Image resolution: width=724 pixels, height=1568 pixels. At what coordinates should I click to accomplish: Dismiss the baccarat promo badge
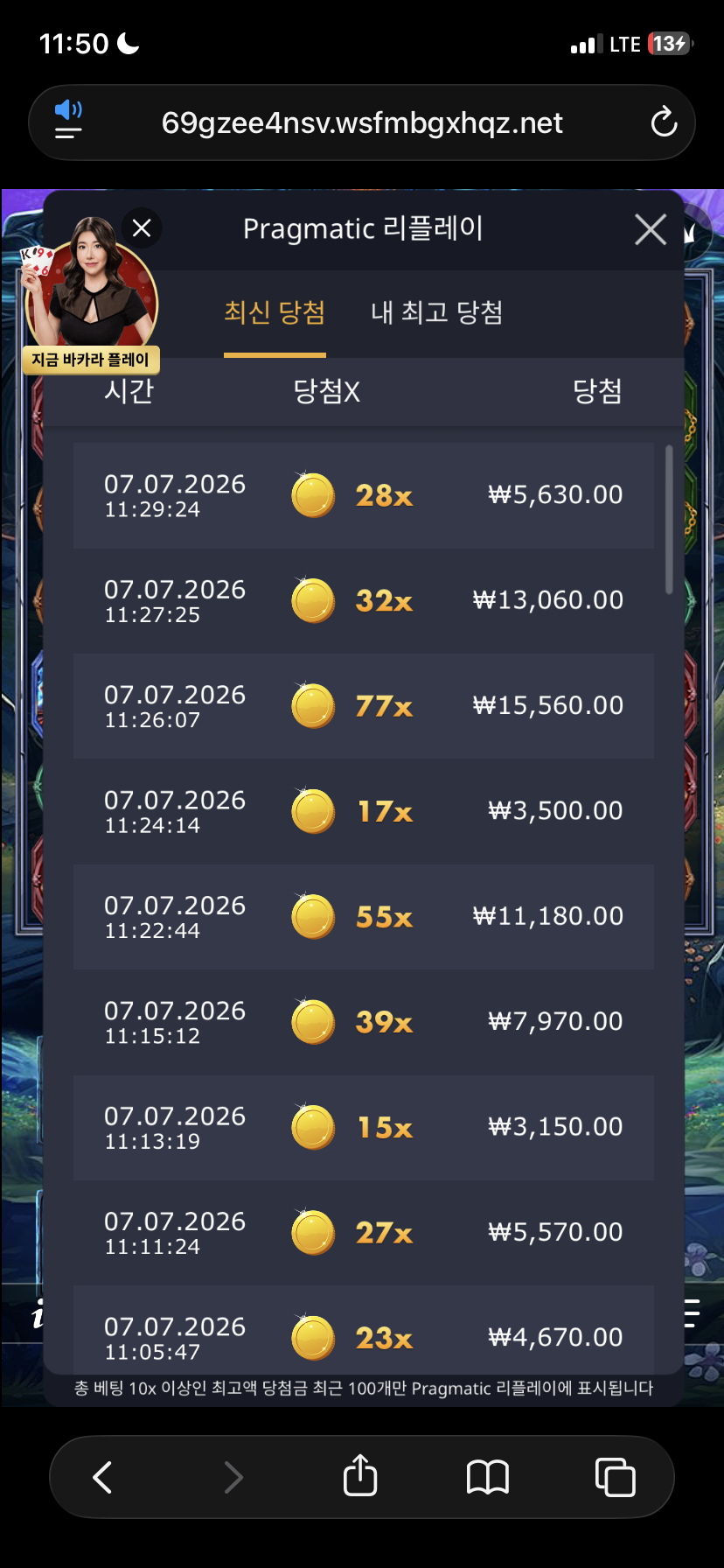tap(142, 228)
